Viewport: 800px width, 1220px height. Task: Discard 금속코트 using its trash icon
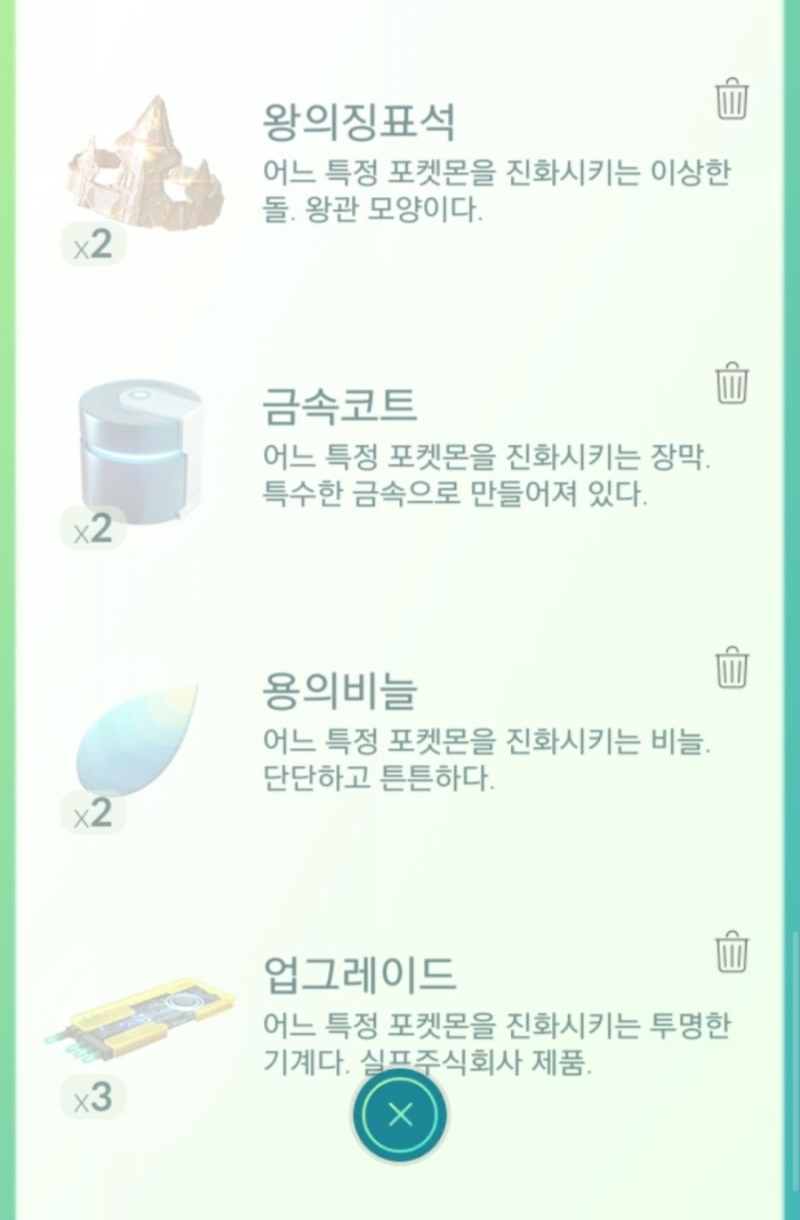click(x=732, y=383)
